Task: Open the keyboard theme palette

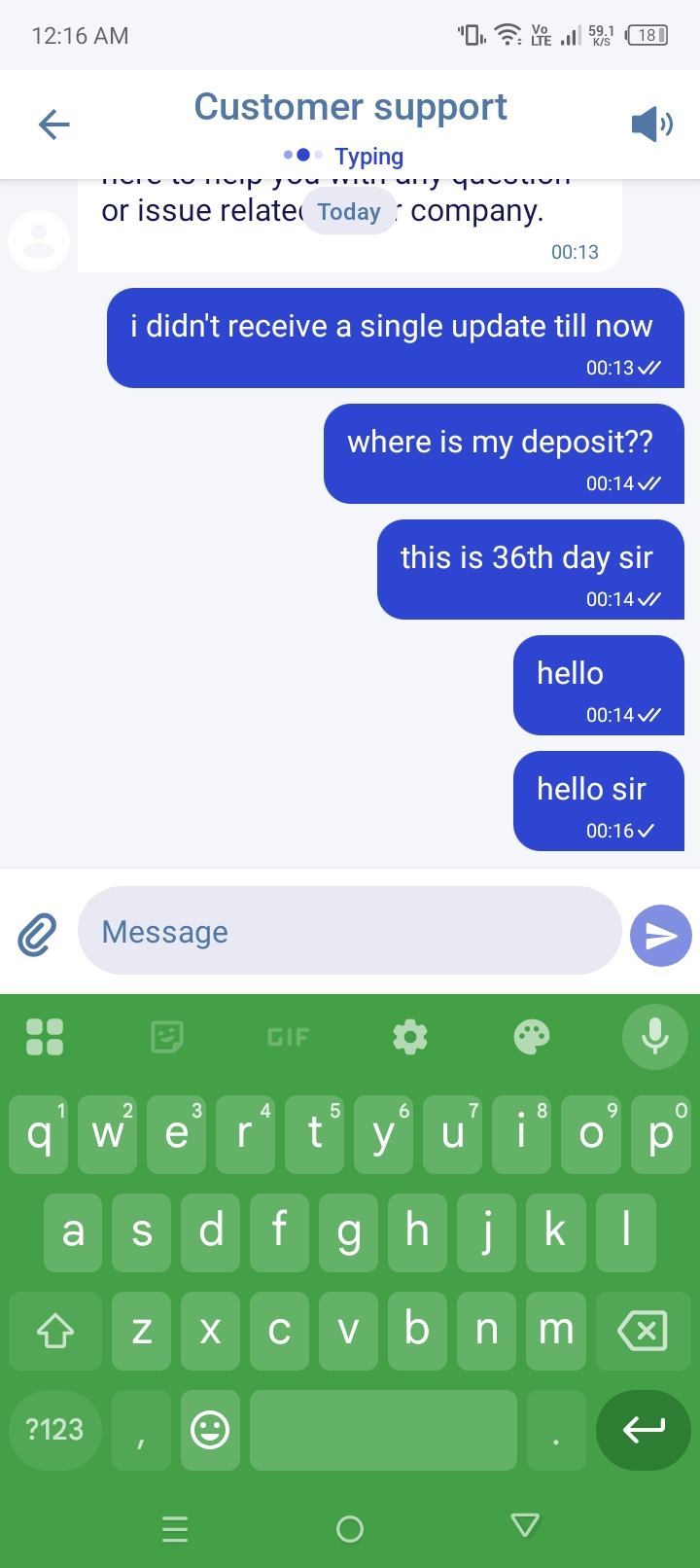Action: point(532,1037)
